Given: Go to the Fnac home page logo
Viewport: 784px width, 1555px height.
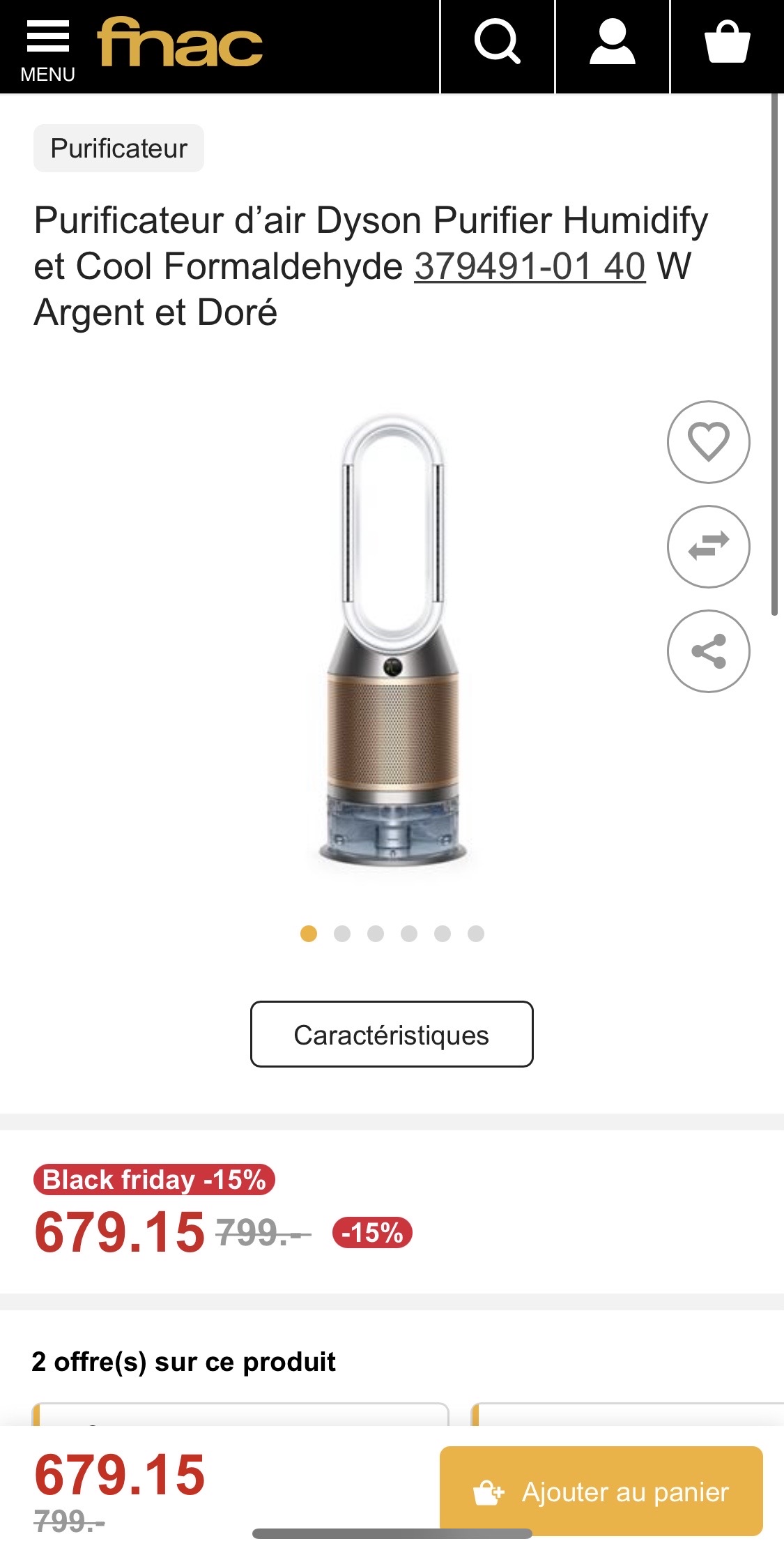Looking at the screenshot, I should [x=180, y=43].
